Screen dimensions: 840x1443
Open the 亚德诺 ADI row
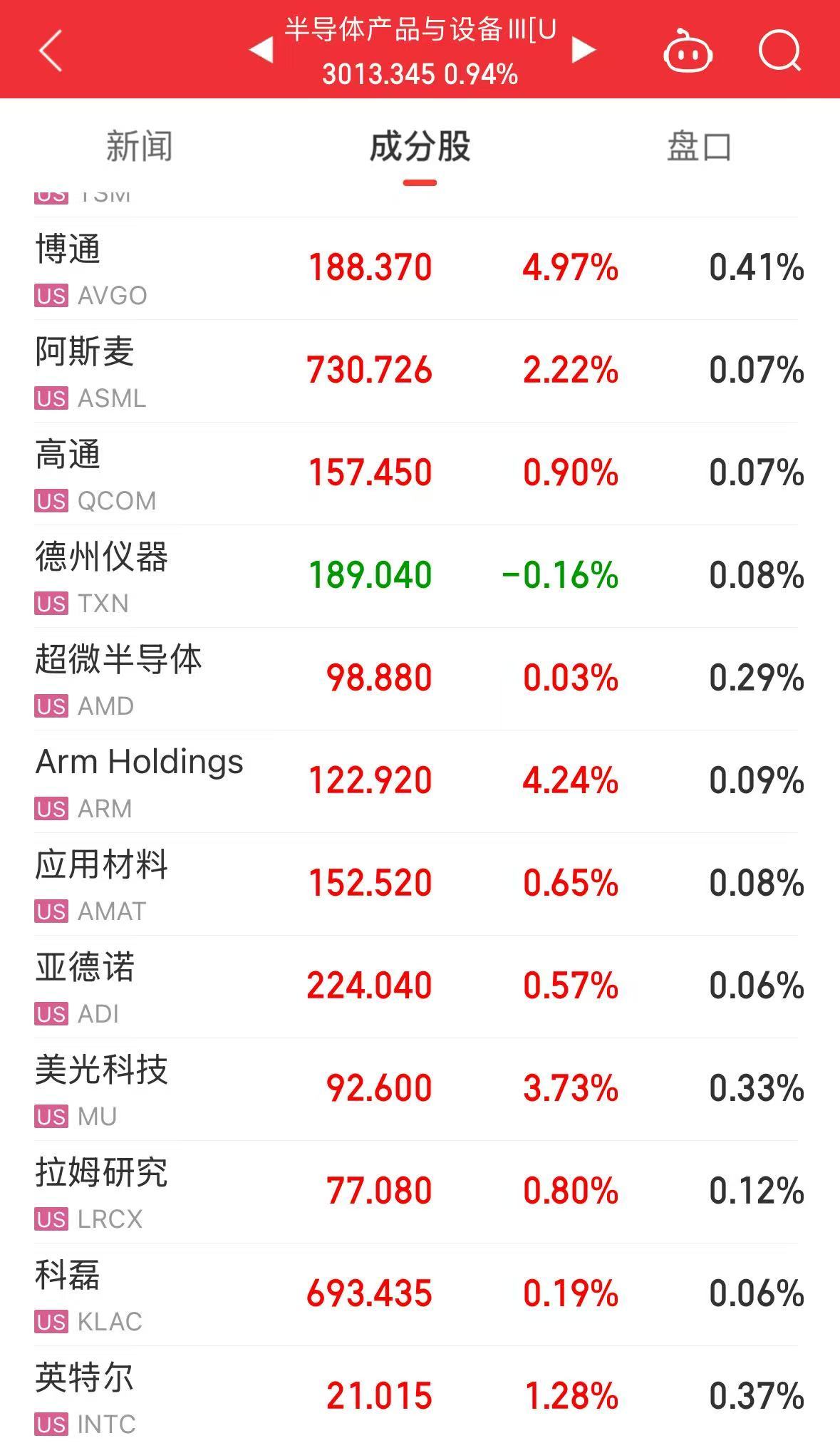[420, 987]
